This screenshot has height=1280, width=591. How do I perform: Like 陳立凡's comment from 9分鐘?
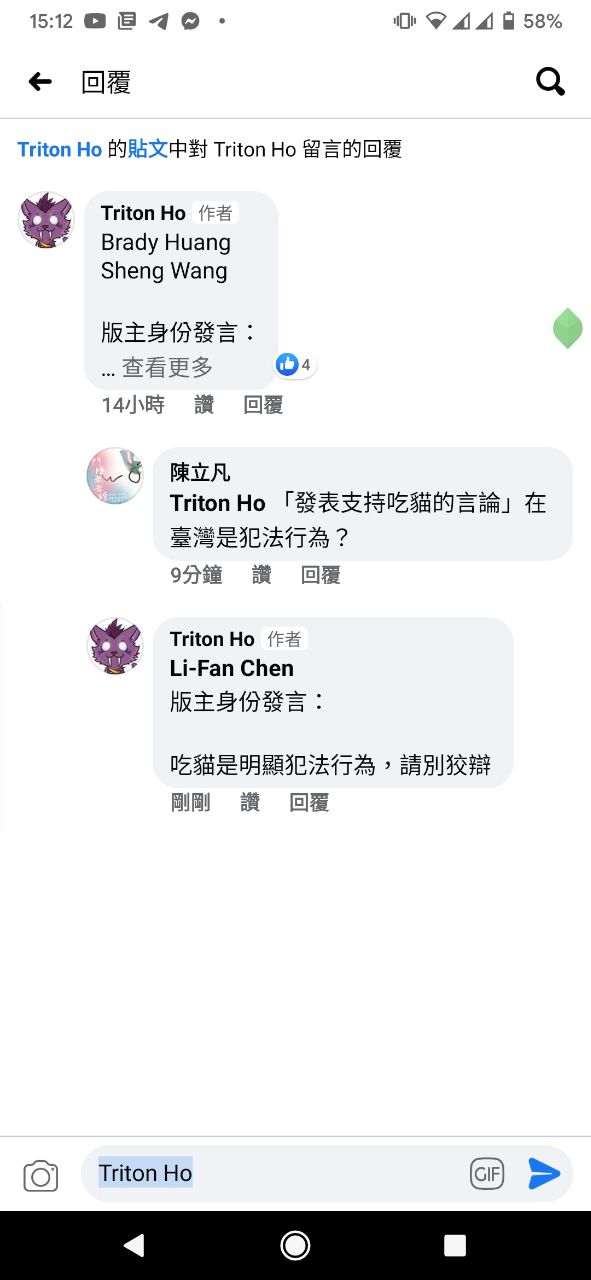click(x=261, y=575)
